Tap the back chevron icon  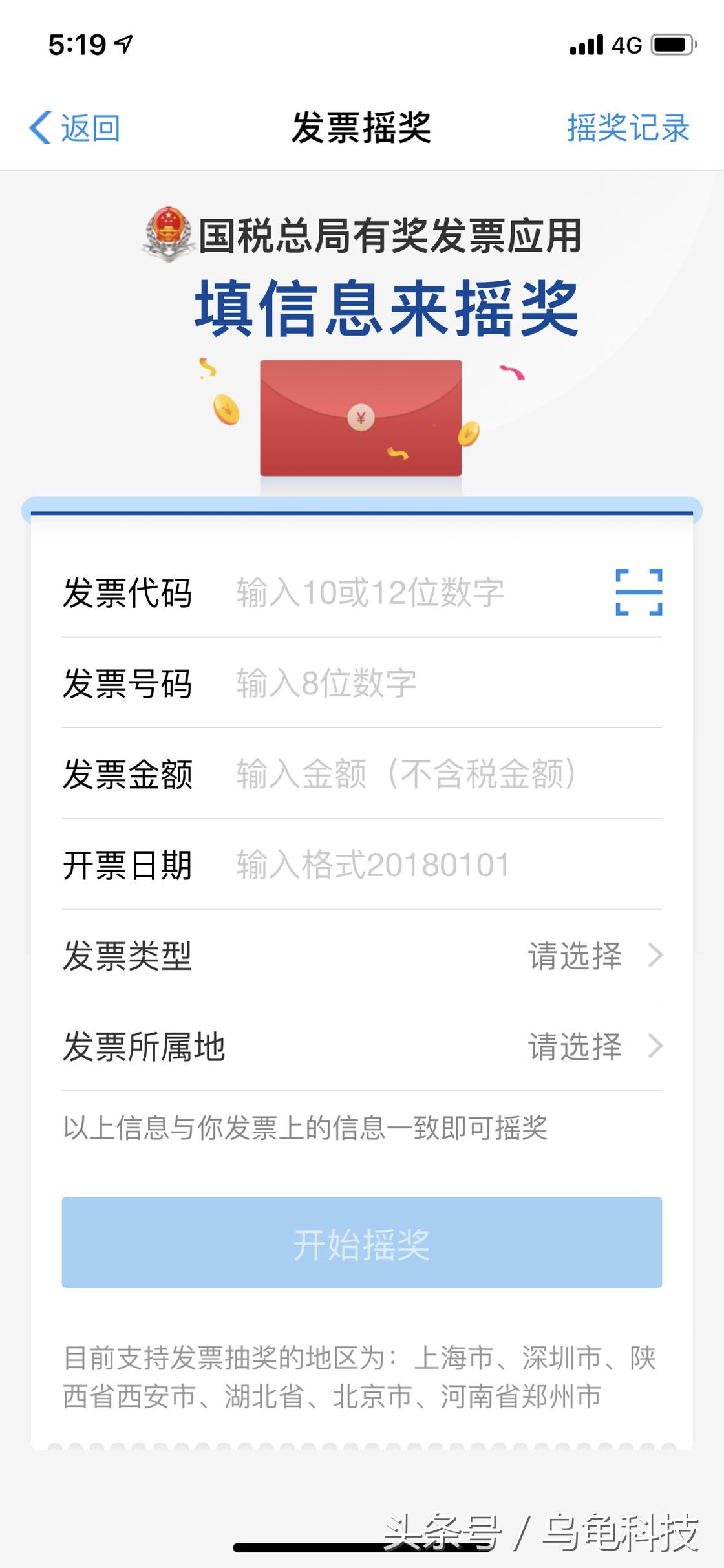click(x=40, y=128)
